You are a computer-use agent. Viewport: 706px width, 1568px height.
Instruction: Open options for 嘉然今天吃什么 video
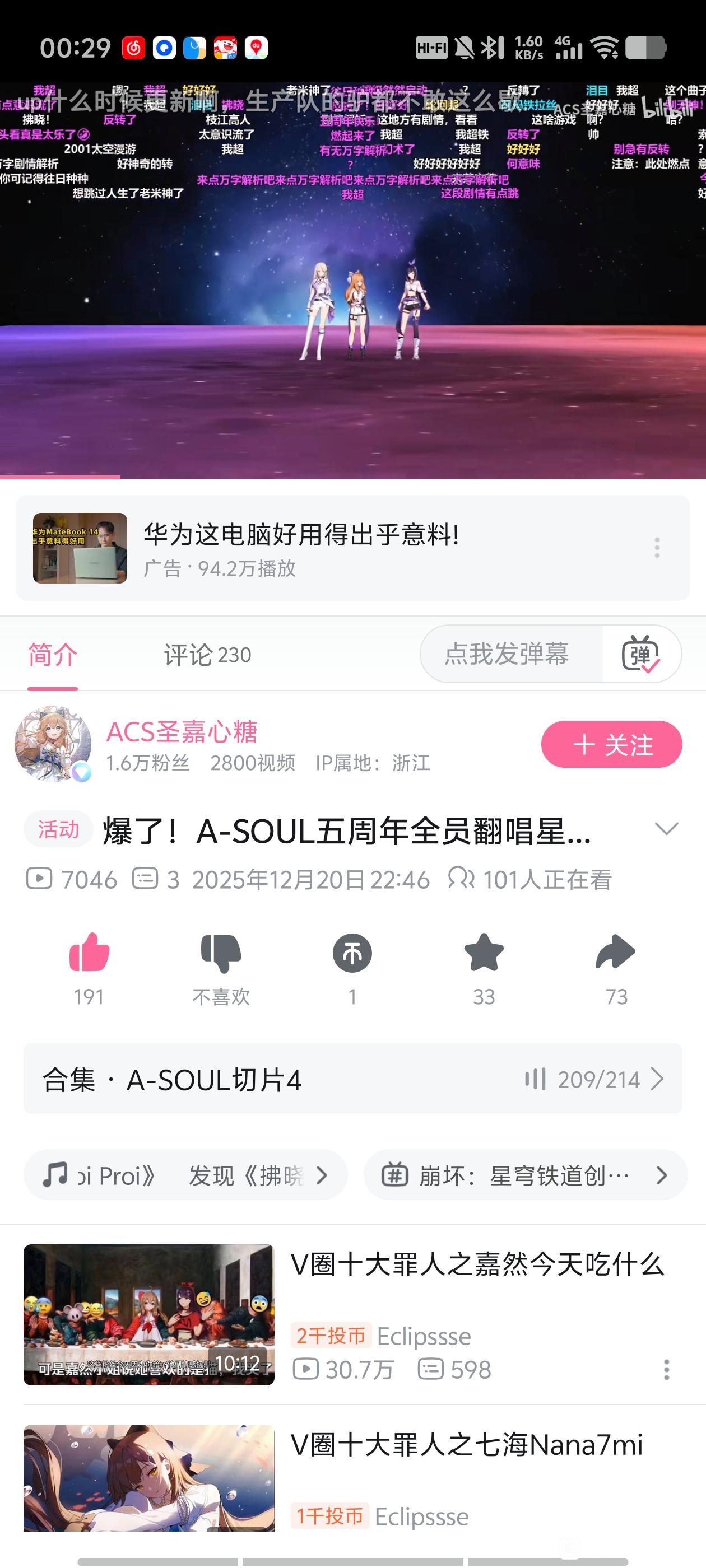tap(666, 1370)
